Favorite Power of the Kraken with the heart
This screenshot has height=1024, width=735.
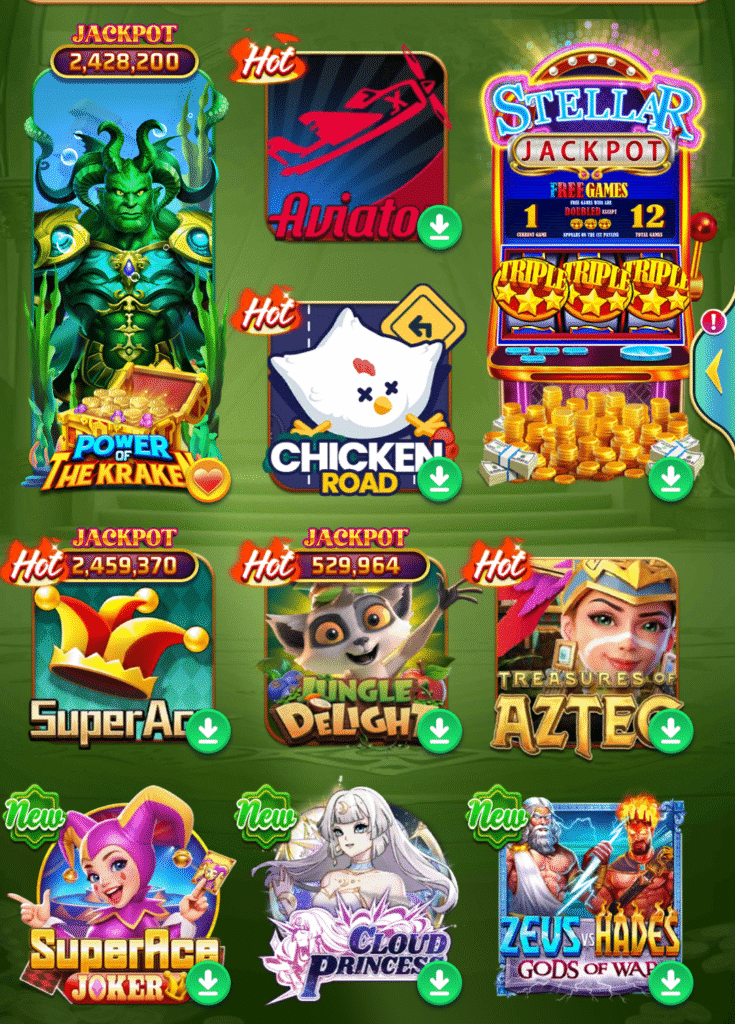(x=209, y=482)
